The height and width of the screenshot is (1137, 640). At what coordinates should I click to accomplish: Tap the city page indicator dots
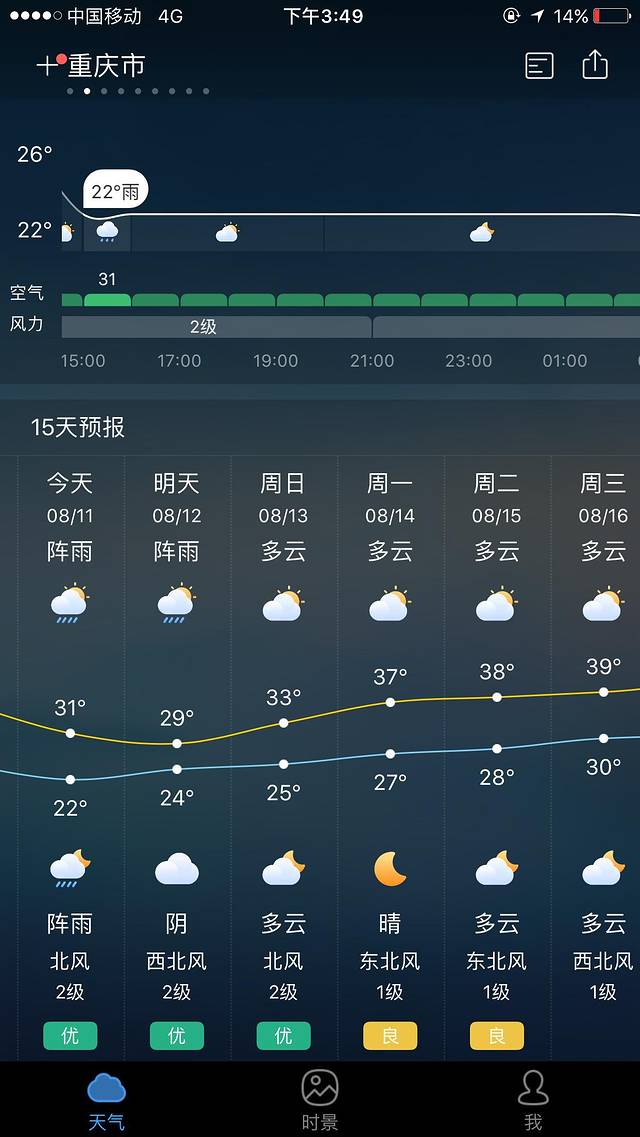138,91
